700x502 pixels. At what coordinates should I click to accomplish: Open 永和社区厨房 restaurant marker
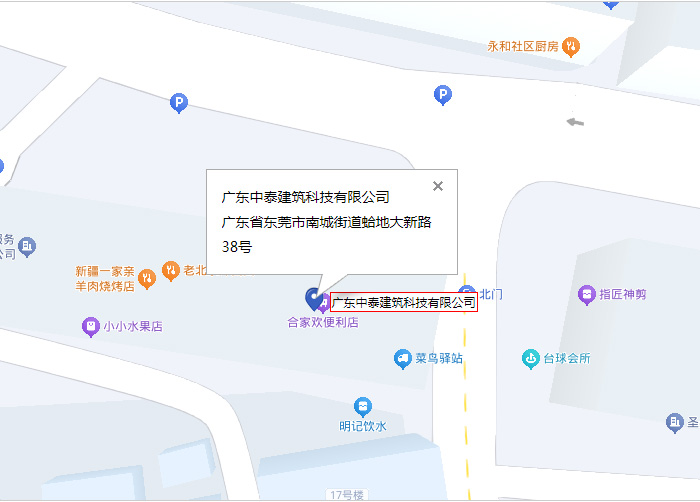tap(570, 46)
